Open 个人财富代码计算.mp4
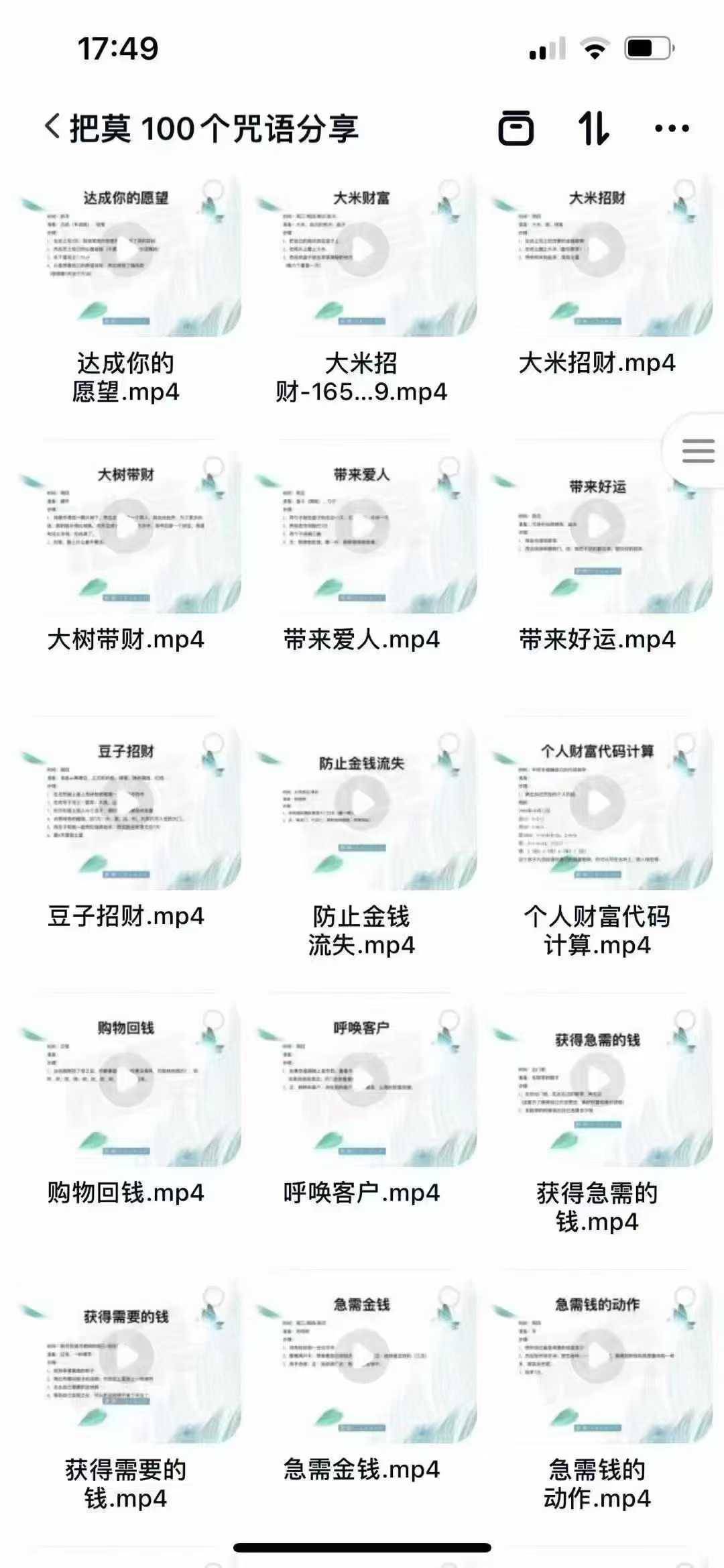Viewport: 724px width, 1568px height. (x=597, y=803)
